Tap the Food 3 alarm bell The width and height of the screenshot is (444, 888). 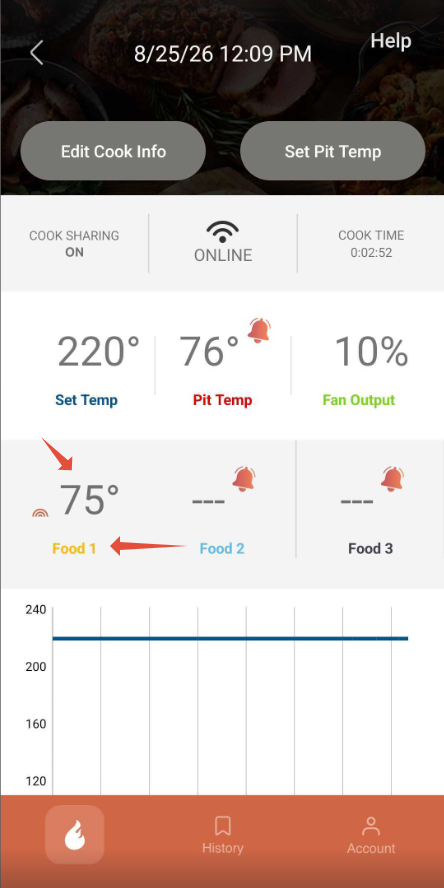pyautogui.click(x=392, y=479)
